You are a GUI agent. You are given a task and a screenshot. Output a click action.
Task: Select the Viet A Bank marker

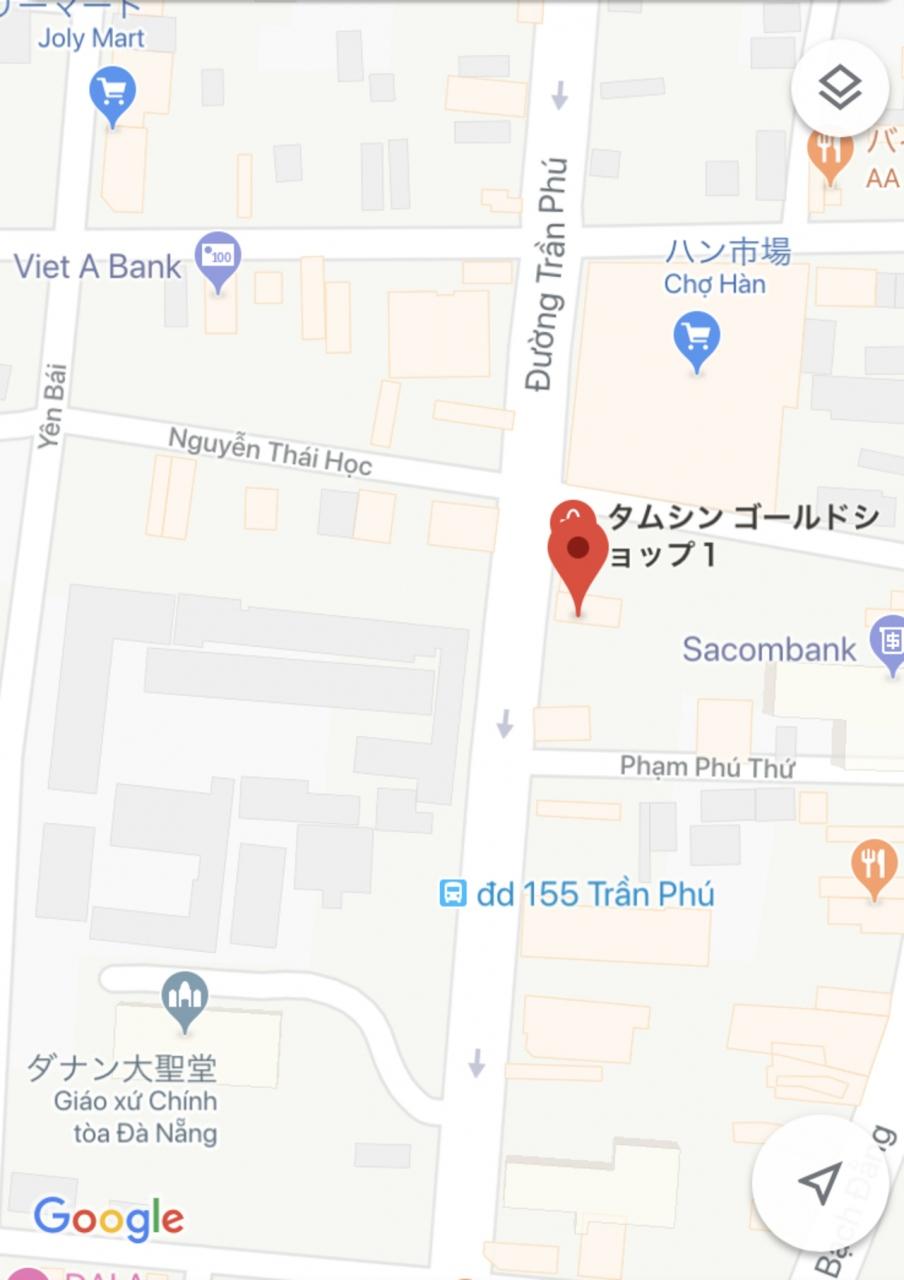click(218, 258)
